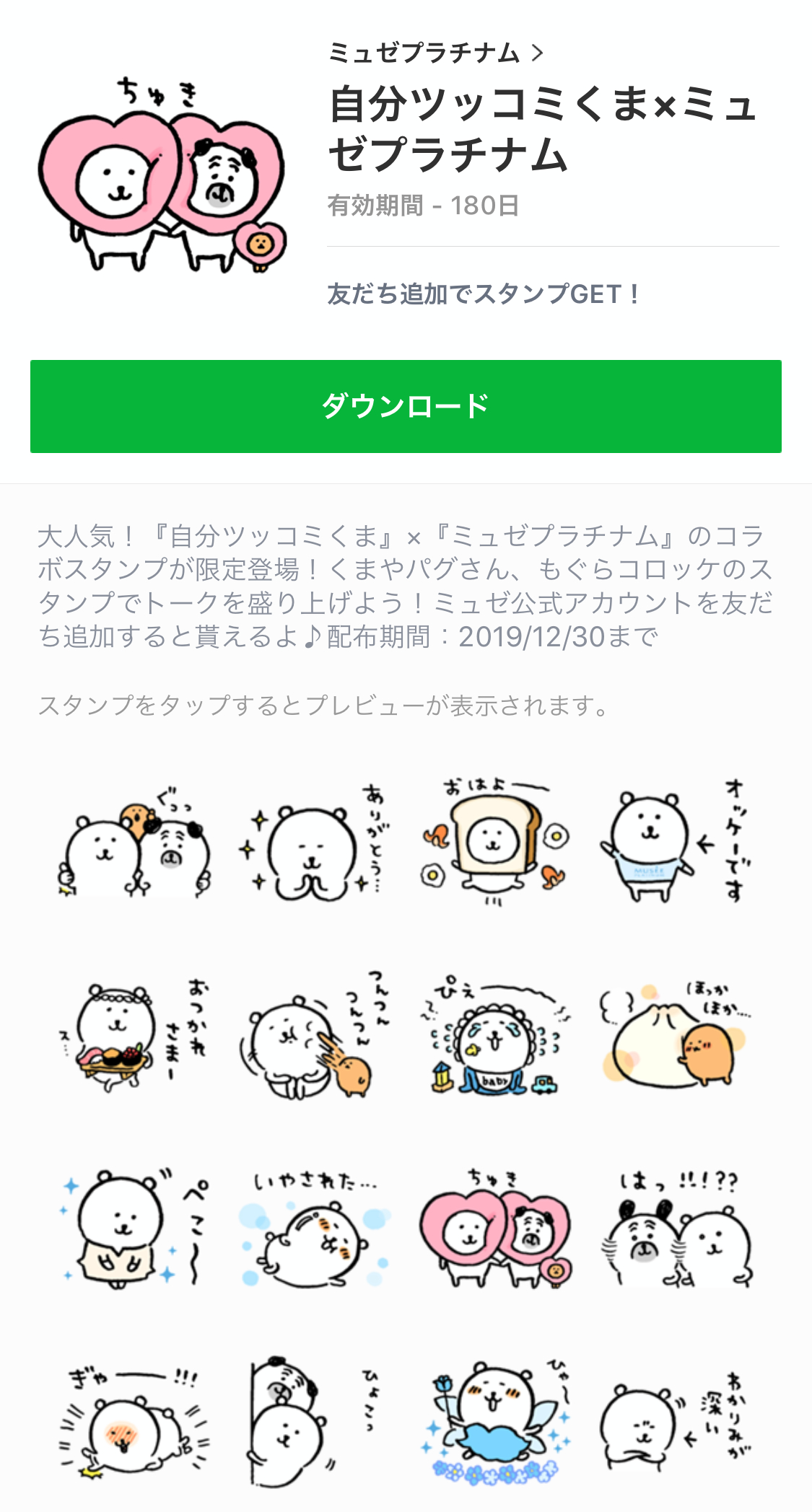Open the ミュゼプラチナム creator link
Viewport: 812px width, 1512px height.
[434, 53]
